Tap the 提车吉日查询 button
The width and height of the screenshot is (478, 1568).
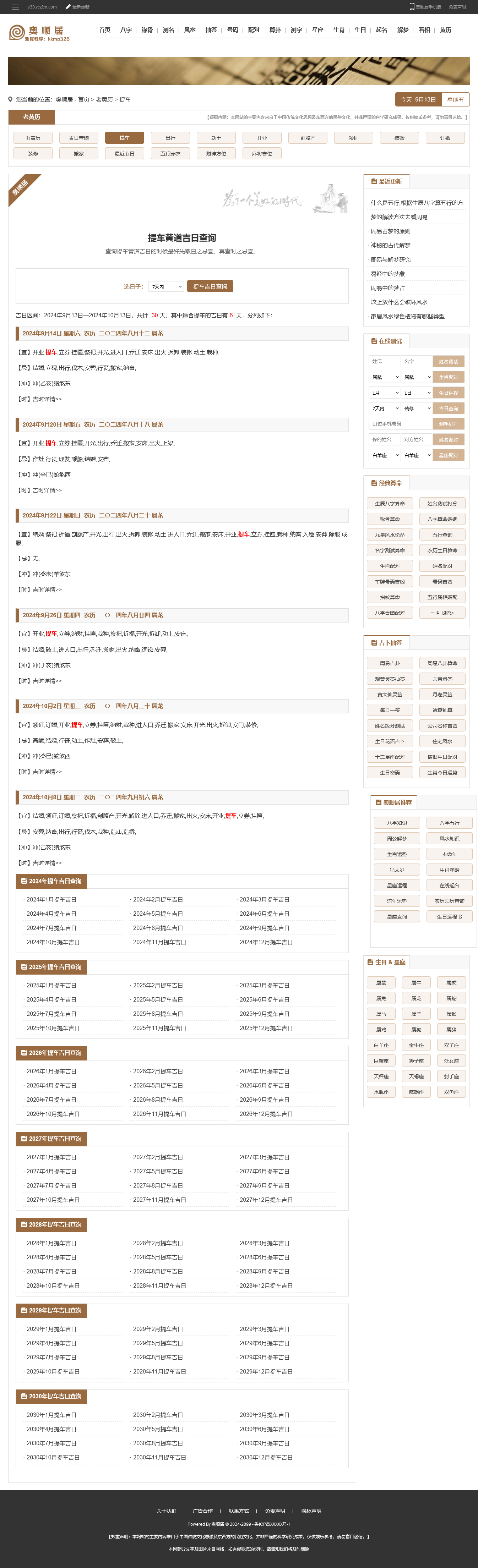tap(210, 286)
